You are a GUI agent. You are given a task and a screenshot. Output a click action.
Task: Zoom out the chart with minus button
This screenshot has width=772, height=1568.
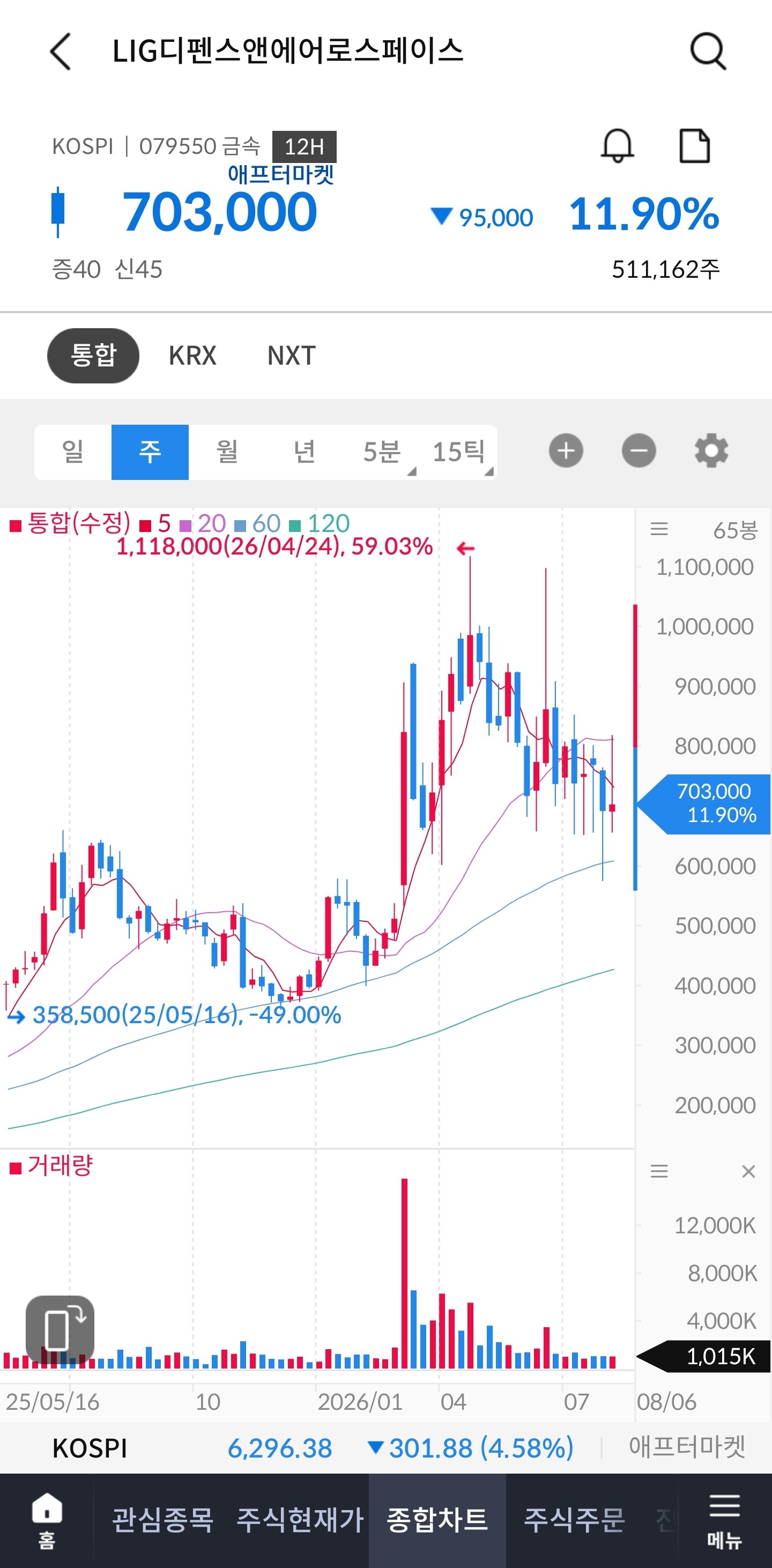click(x=639, y=451)
